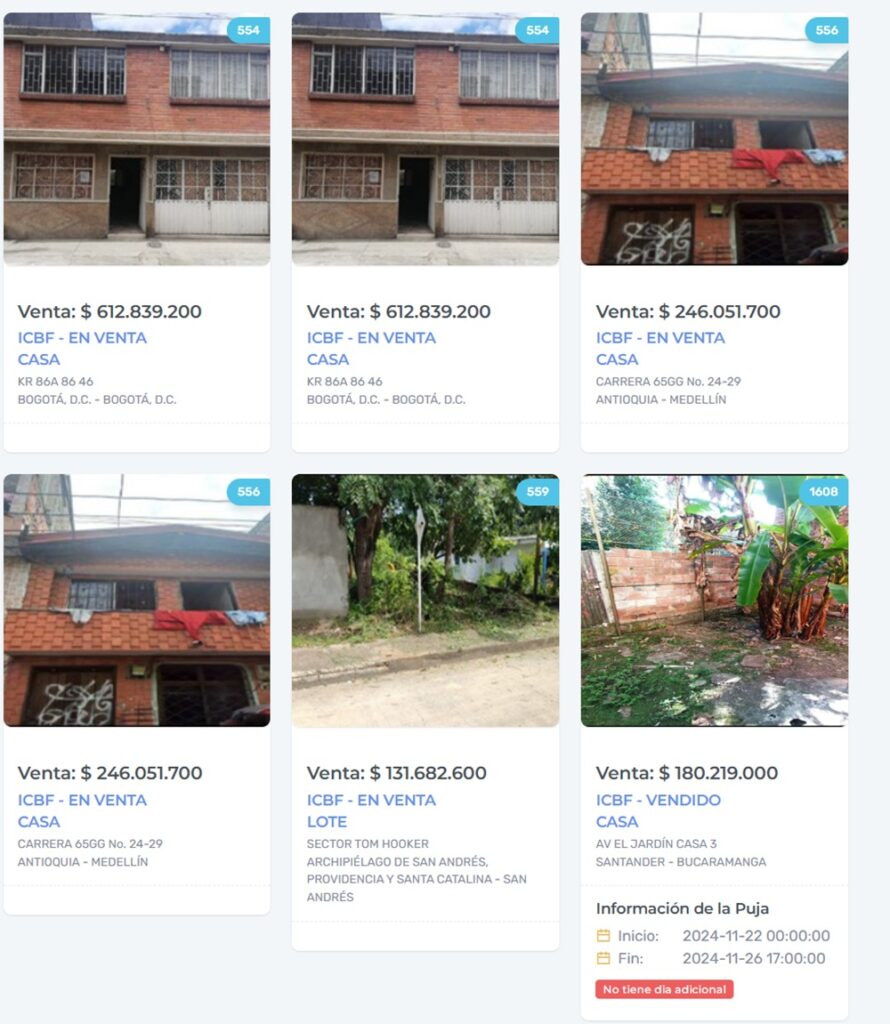This screenshot has height=1024, width=890.
Task: View the Av El Jardín Casa 3 listing
Action: pos(714,600)
